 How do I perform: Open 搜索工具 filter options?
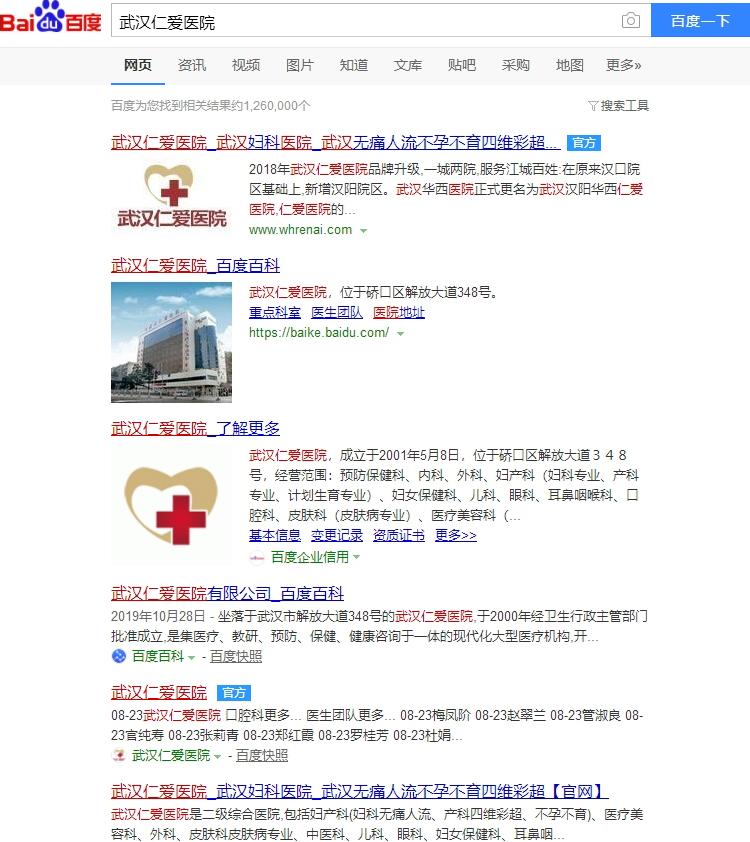point(618,105)
